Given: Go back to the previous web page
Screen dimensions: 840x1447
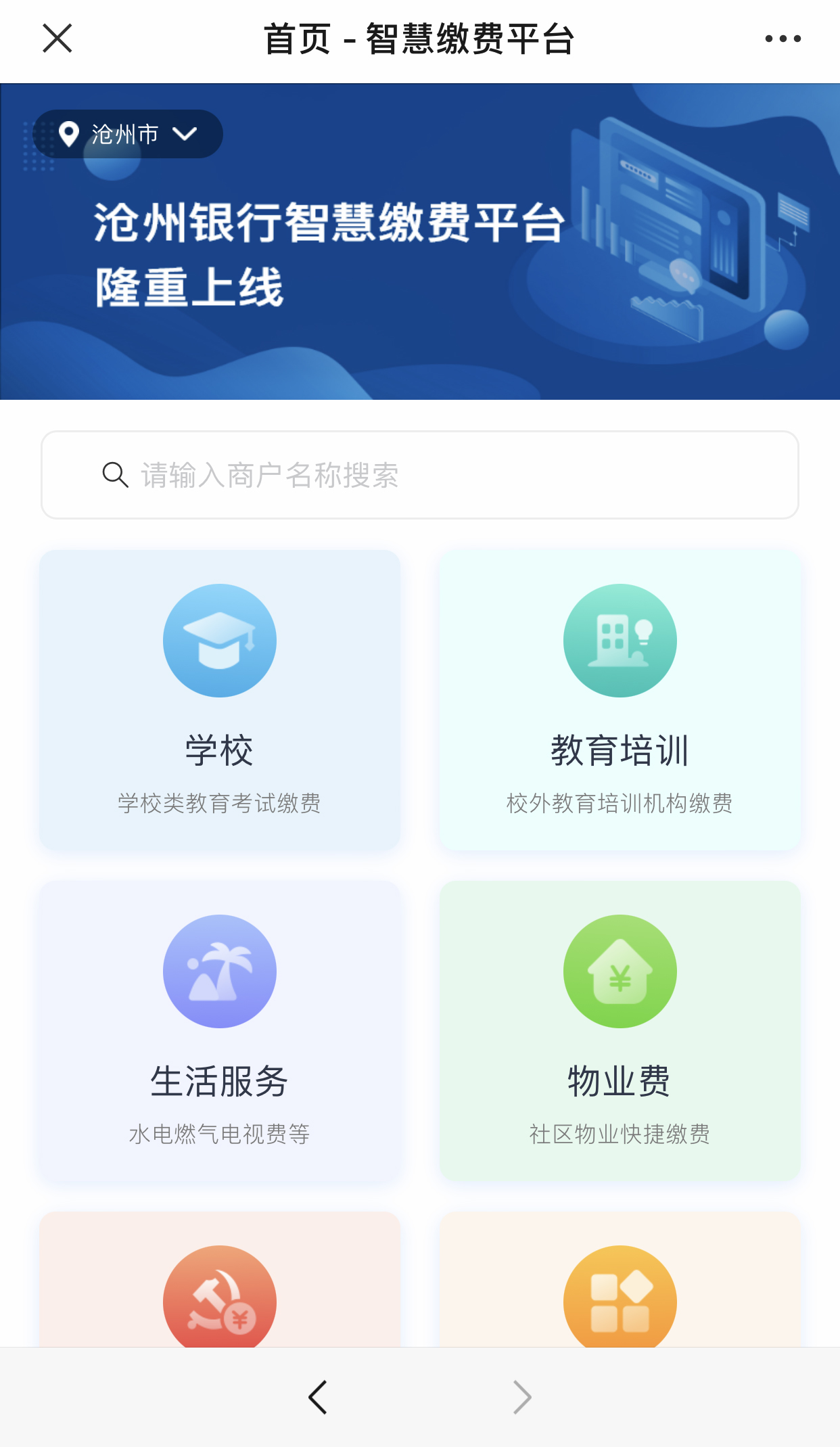Looking at the screenshot, I should click(x=318, y=1397).
